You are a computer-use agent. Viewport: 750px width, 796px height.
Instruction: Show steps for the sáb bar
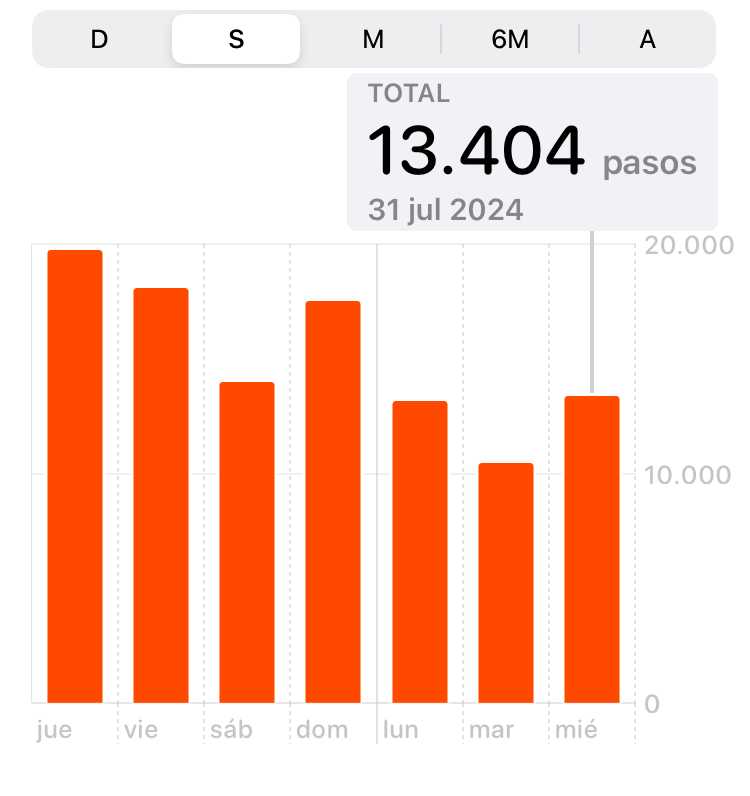tap(247, 542)
